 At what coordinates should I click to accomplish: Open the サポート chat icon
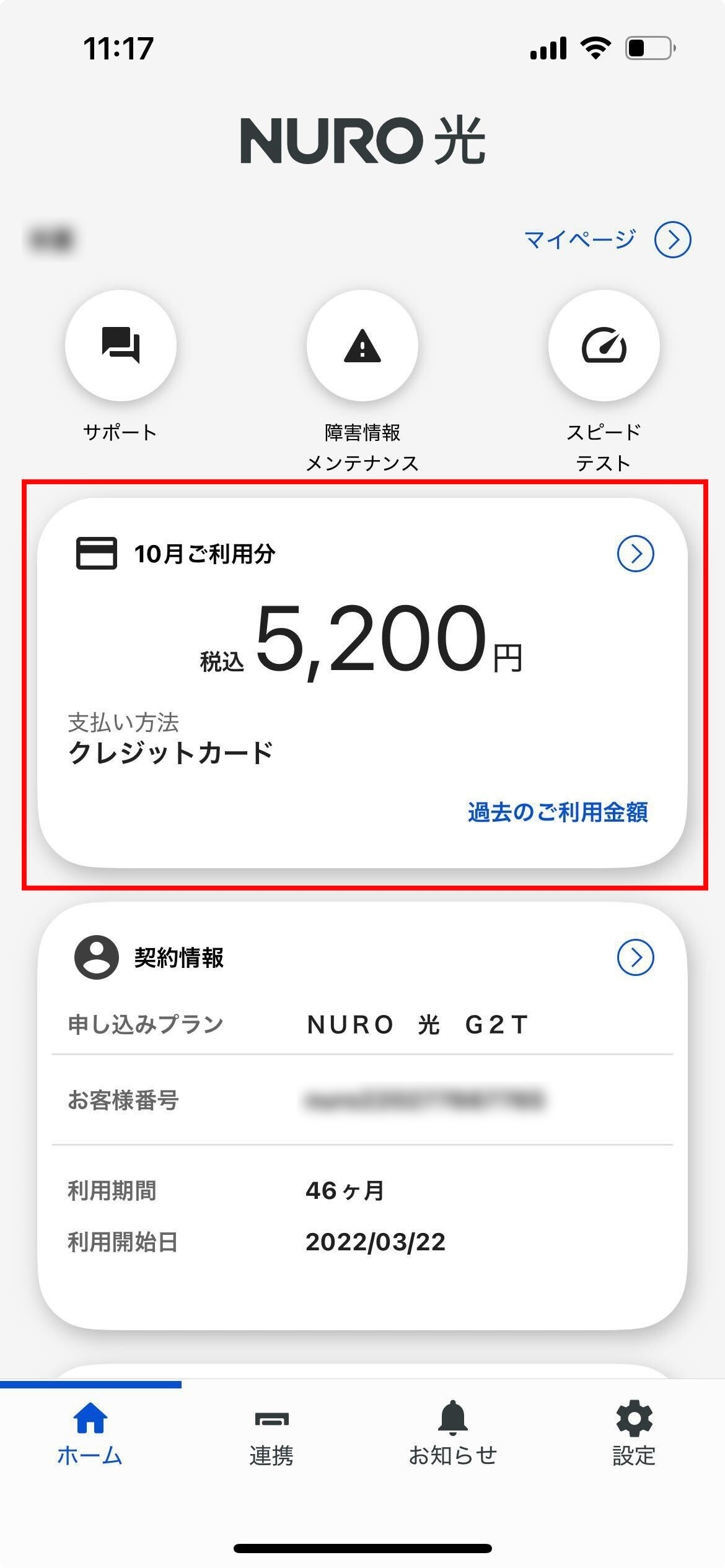point(121,346)
